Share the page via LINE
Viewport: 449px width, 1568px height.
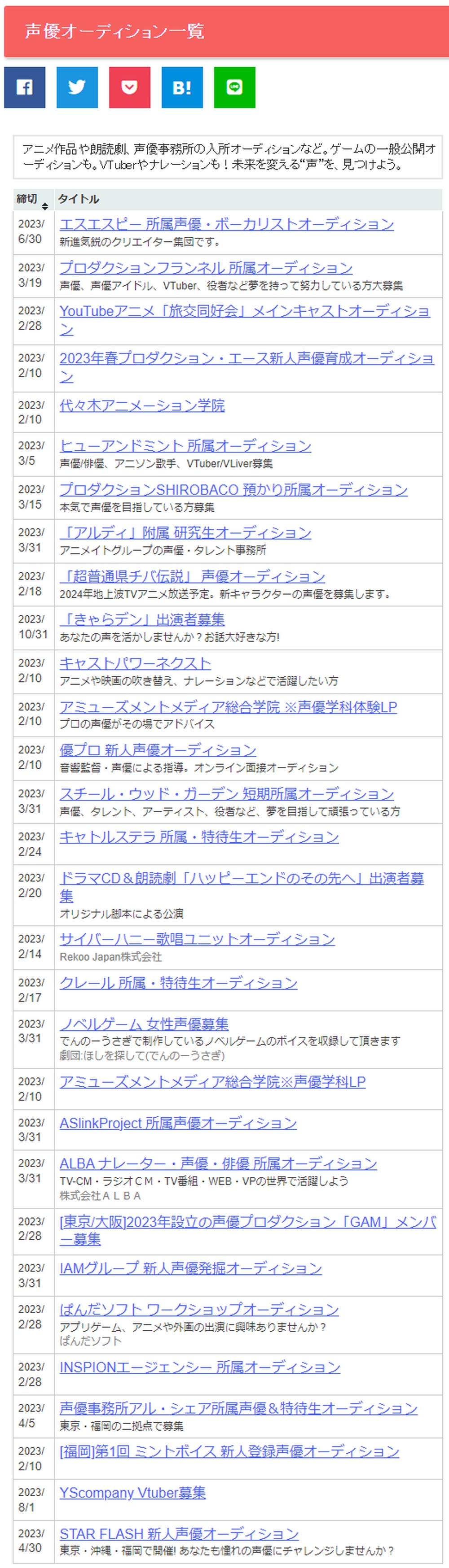coord(234,87)
